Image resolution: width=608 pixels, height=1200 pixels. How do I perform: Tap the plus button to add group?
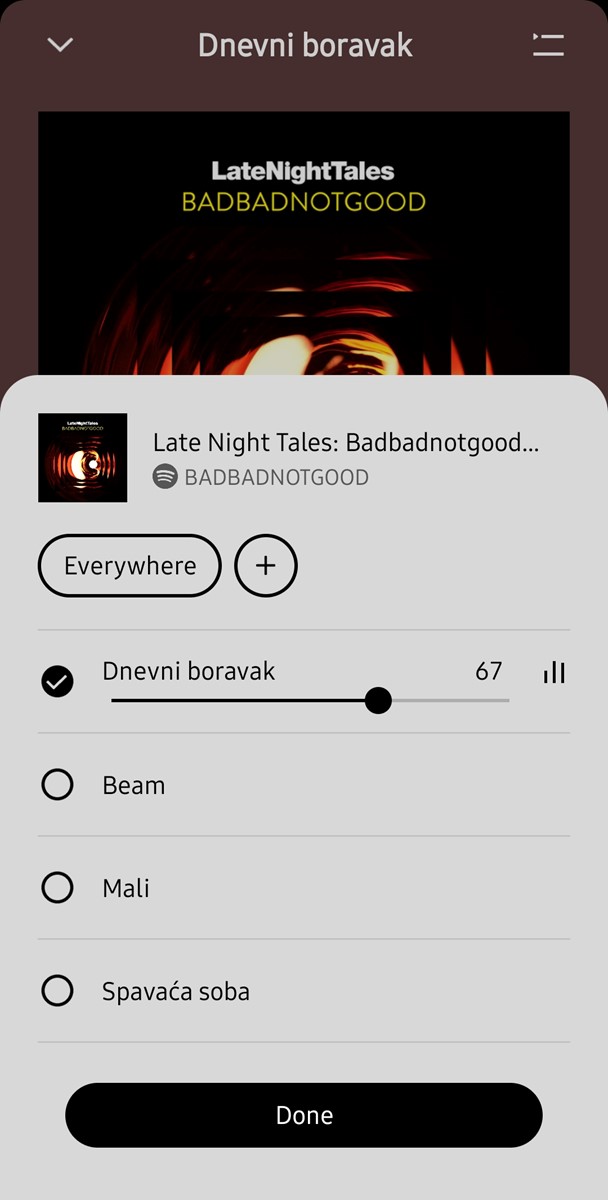[266, 566]
